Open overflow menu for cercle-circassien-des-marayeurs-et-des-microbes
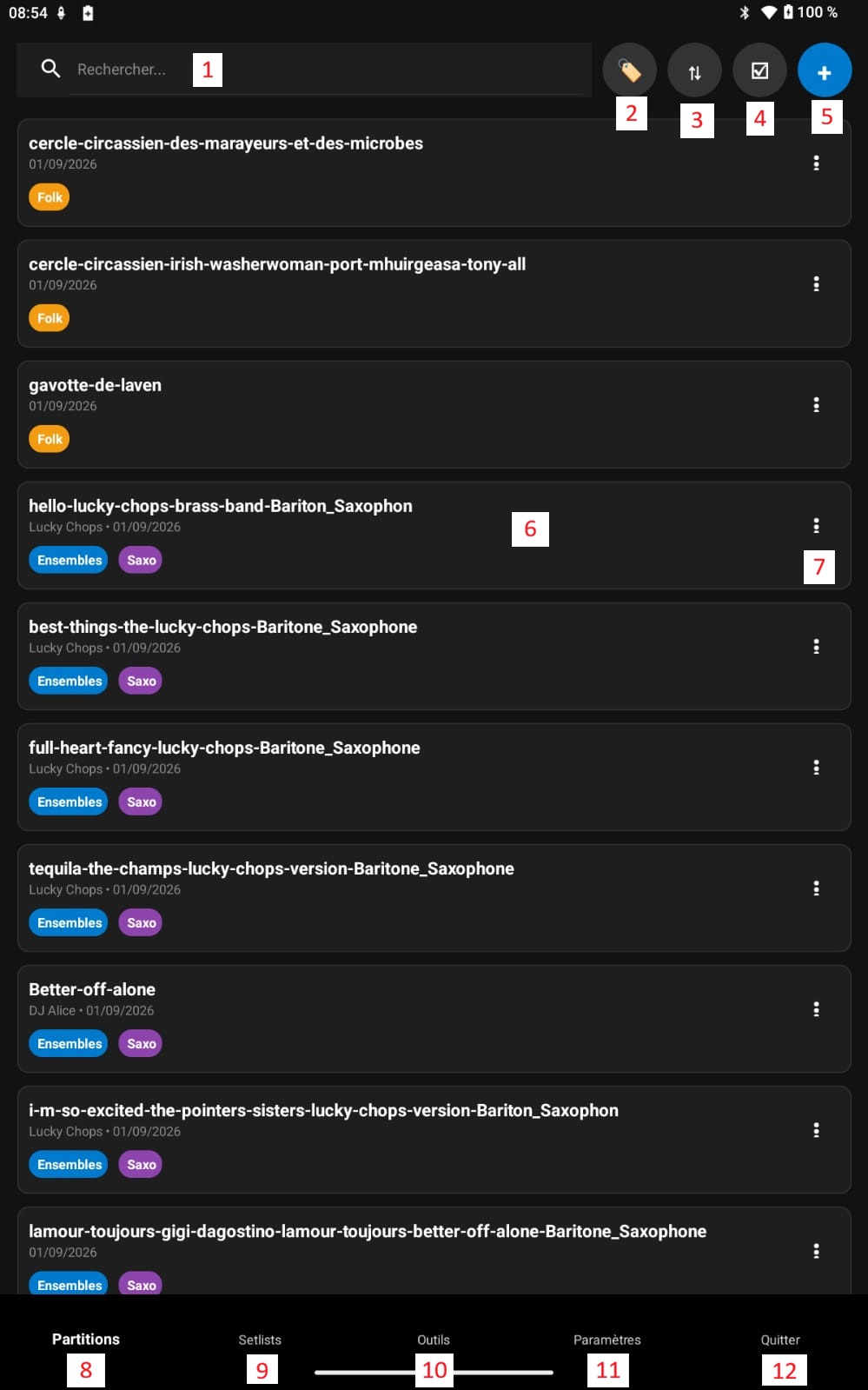This screenshot has height=1390, width=868. tap(816, 163)
